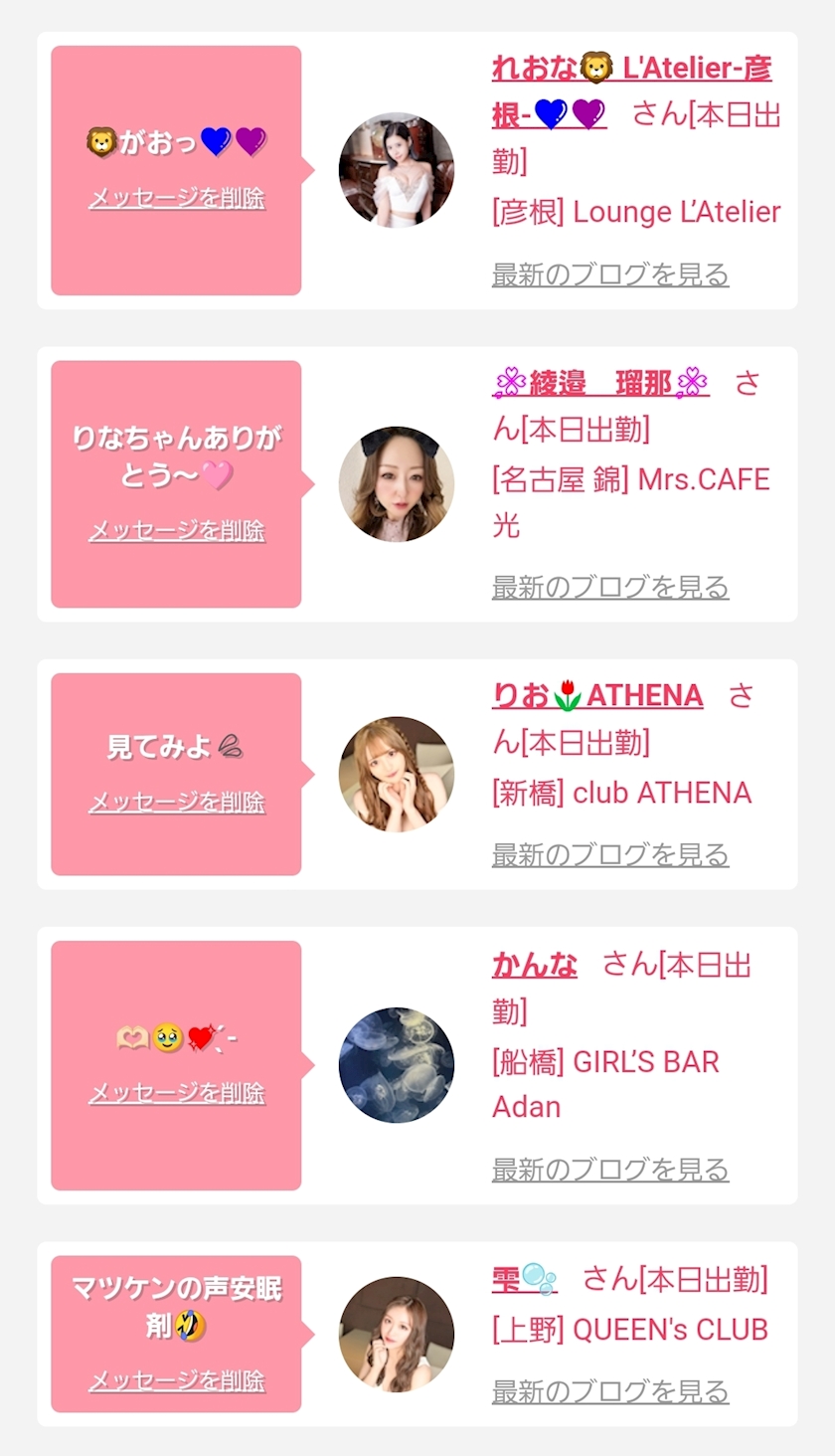View latest blog of 雫
This screenshot has width=835, height=1456.
tap(610, 1391)
